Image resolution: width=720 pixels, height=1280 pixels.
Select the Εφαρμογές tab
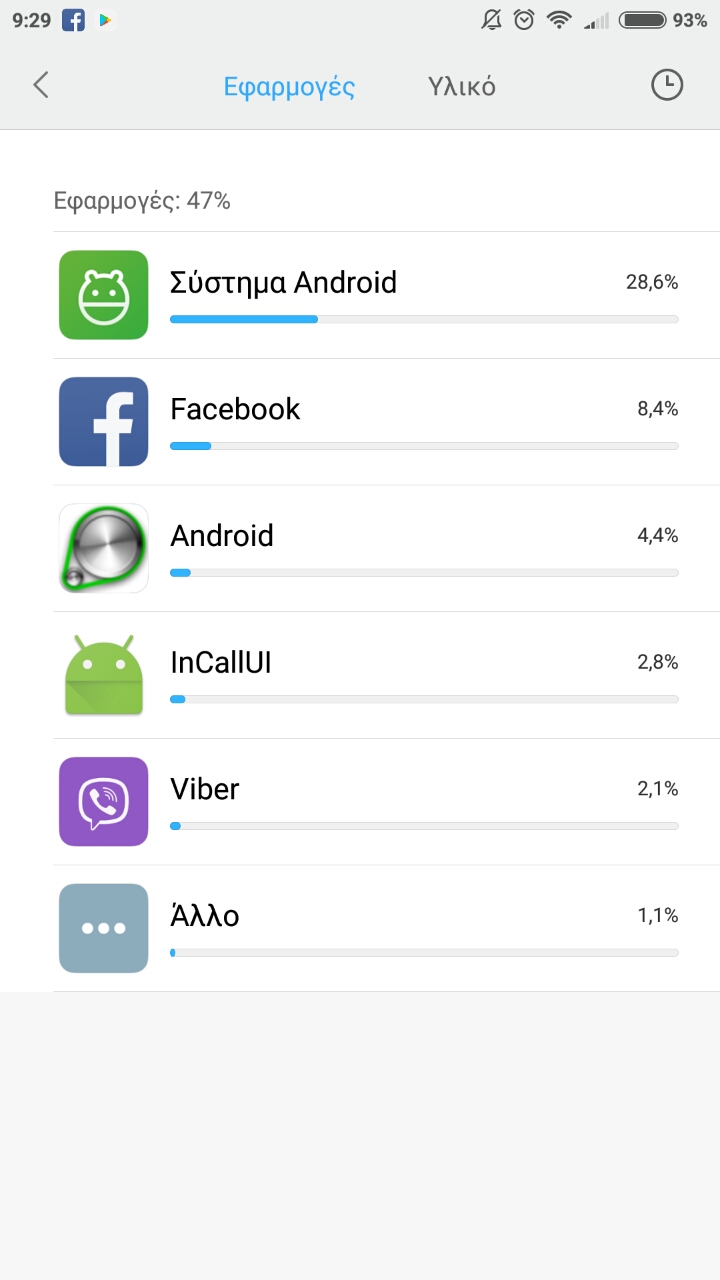coord(289,86)
